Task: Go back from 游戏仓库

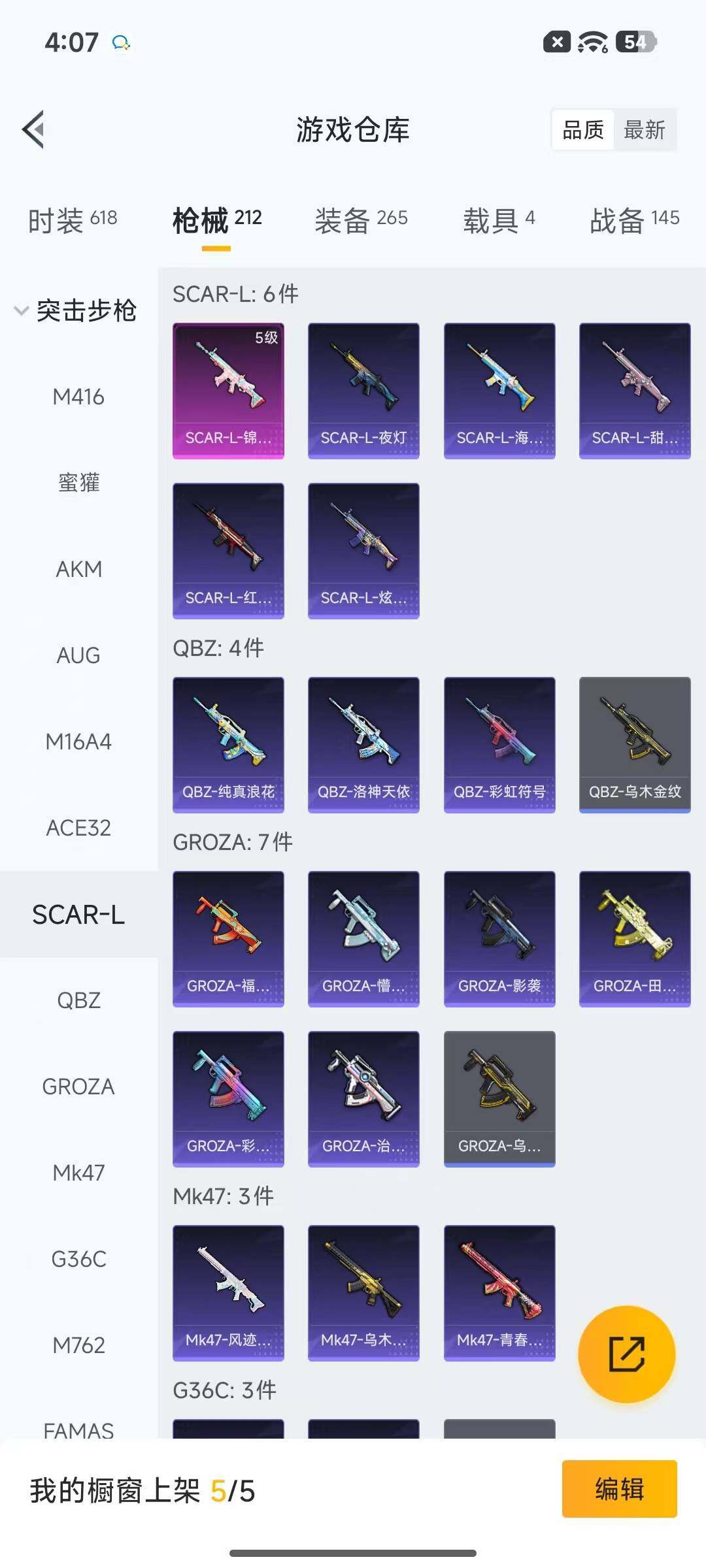Action: click(34, 129)
